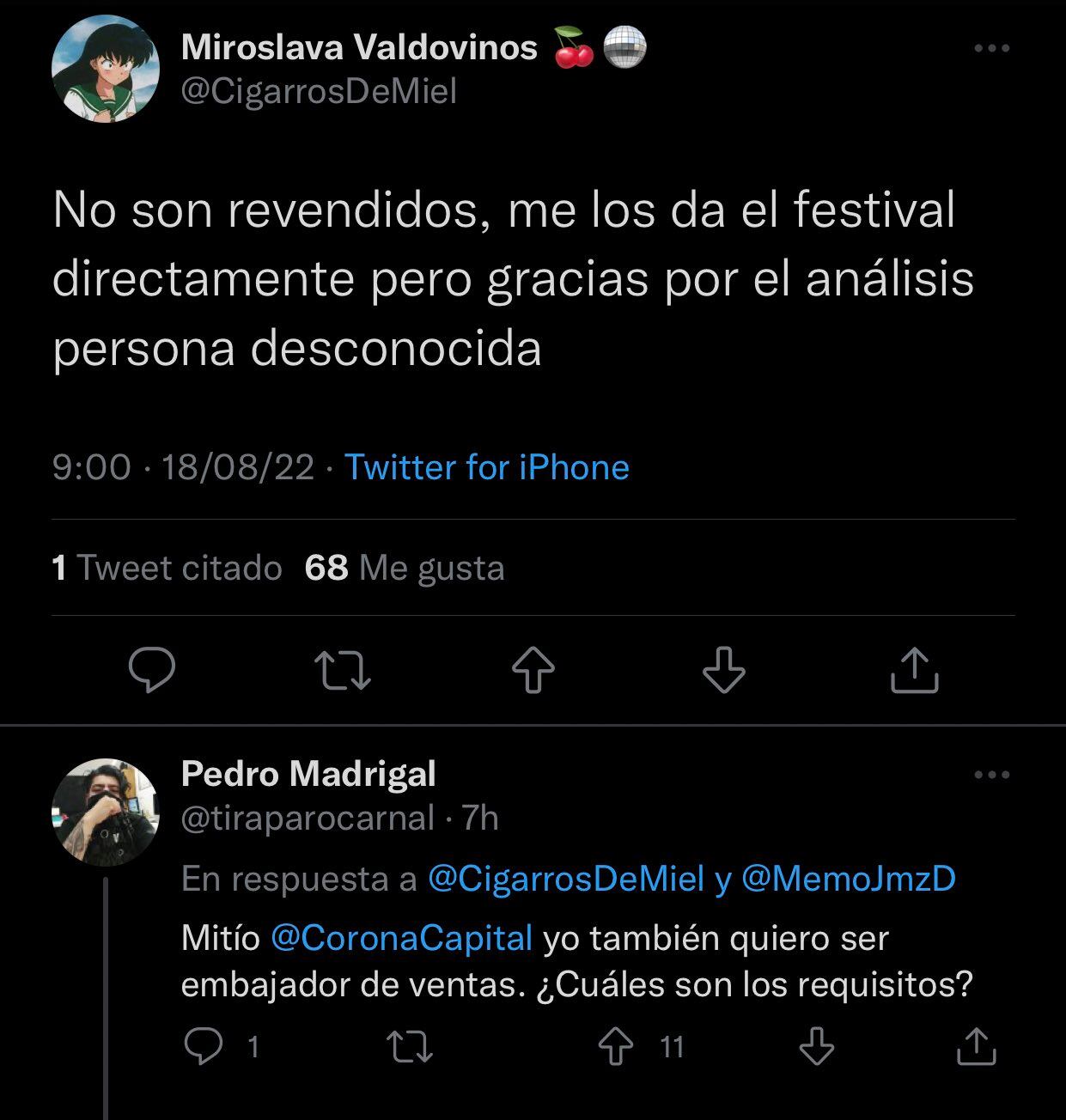
Task: View the 68 Me gusta list
Action: [x=405, y=568]
